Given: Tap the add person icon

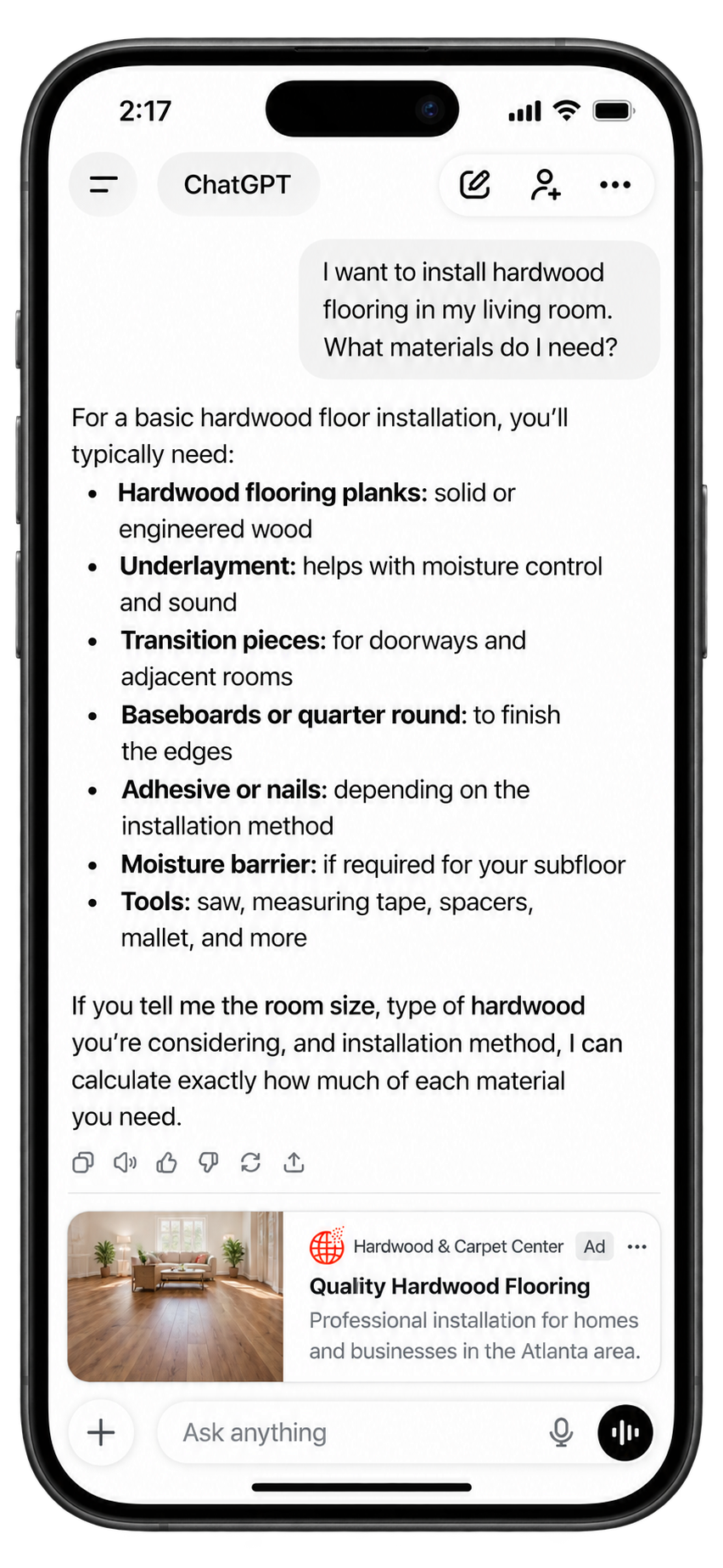Looking at the screenshot, I should [546, 184].
